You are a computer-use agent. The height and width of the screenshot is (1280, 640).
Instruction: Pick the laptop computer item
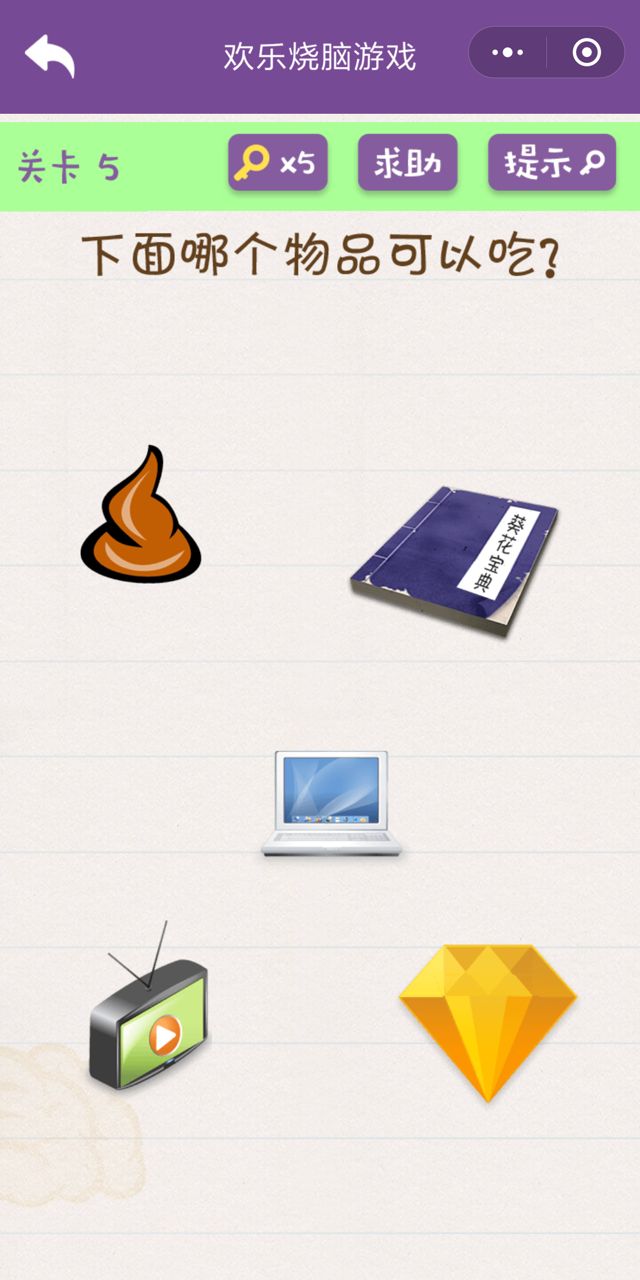click(333, 803)
